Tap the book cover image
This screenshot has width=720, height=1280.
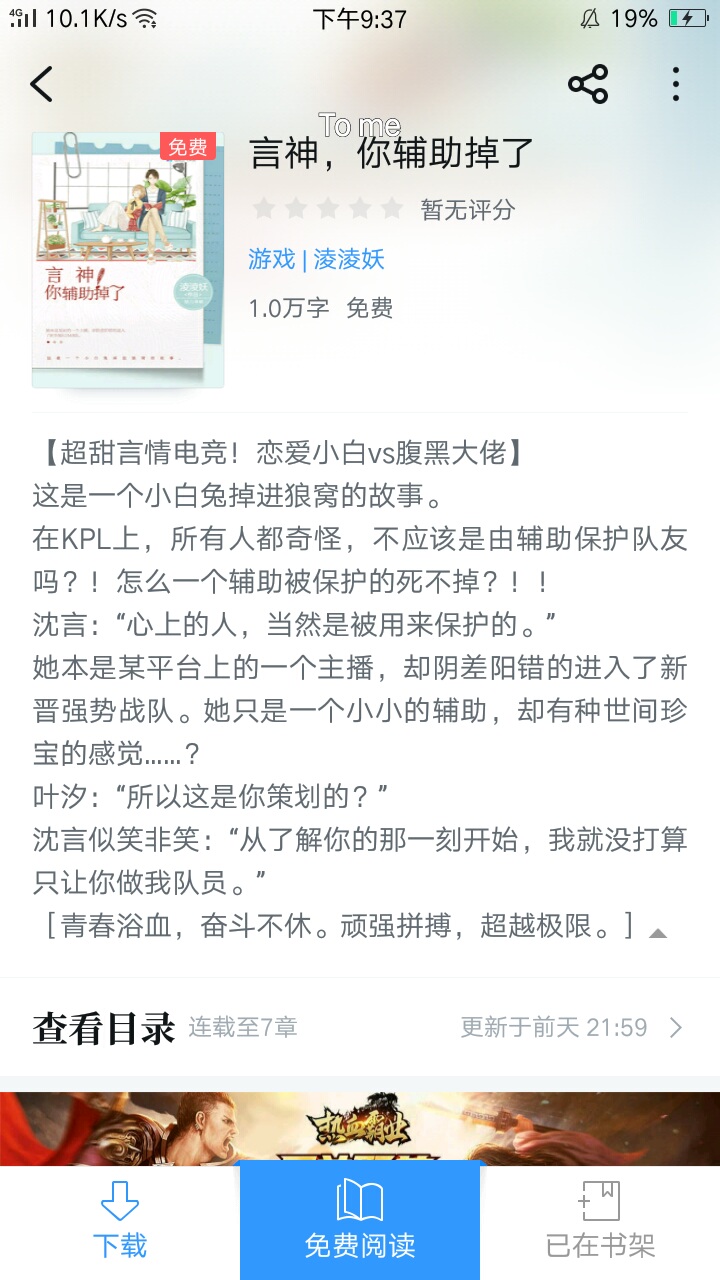[x=128, y=260]
